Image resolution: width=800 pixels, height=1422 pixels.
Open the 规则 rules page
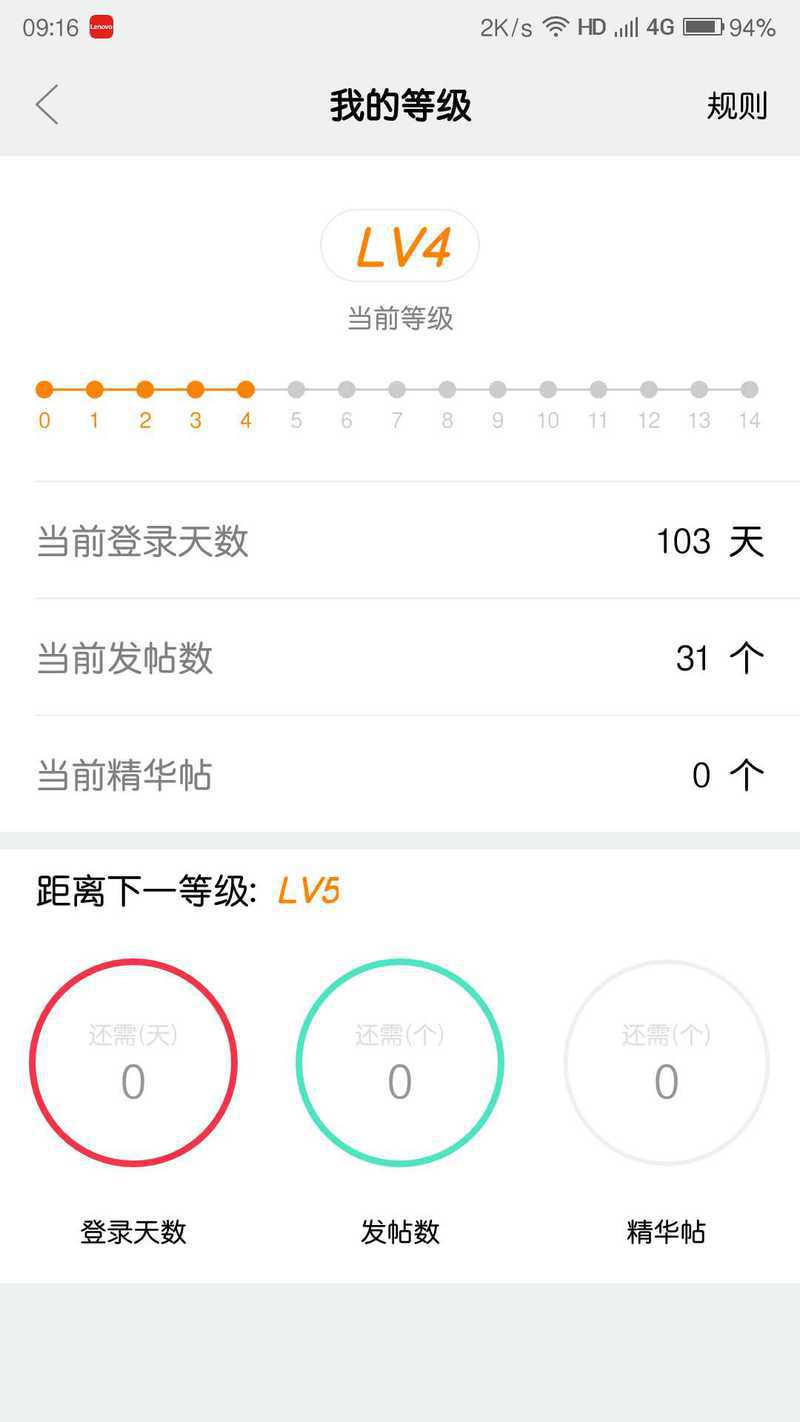click(737, 106)
